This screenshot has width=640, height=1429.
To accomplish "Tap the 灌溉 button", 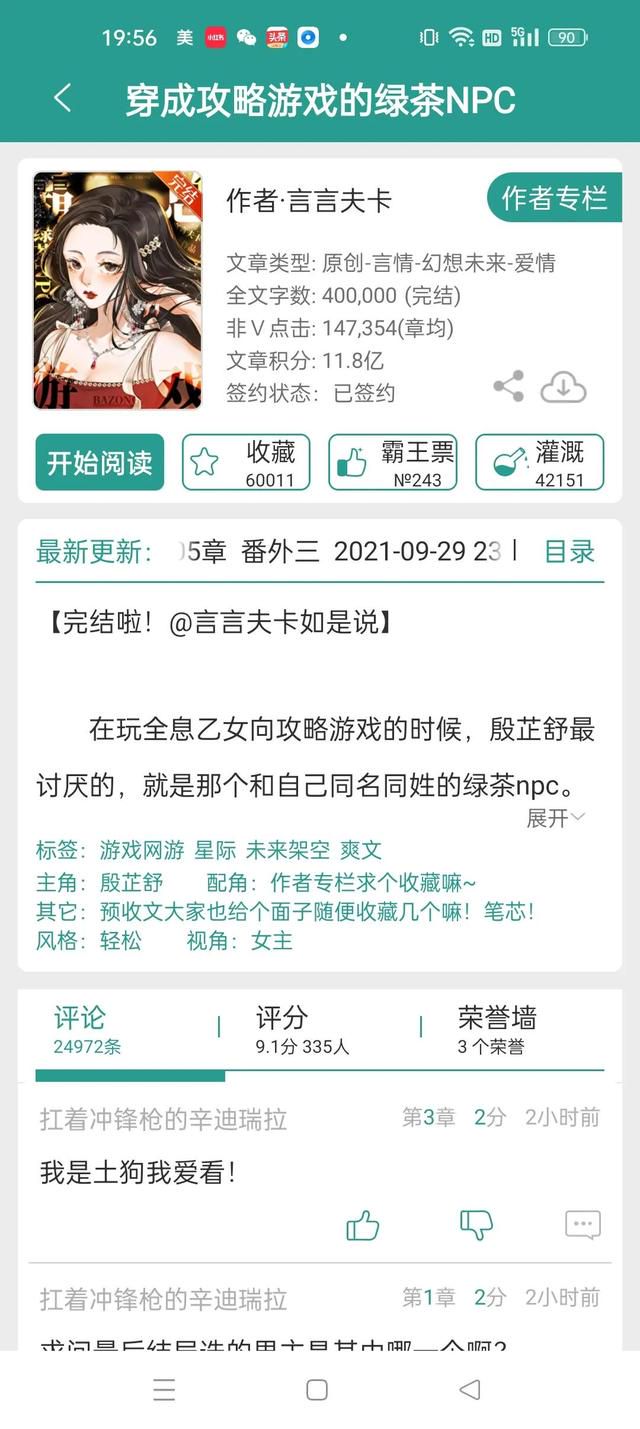I will pyautogui.click(x=539, y=462).
